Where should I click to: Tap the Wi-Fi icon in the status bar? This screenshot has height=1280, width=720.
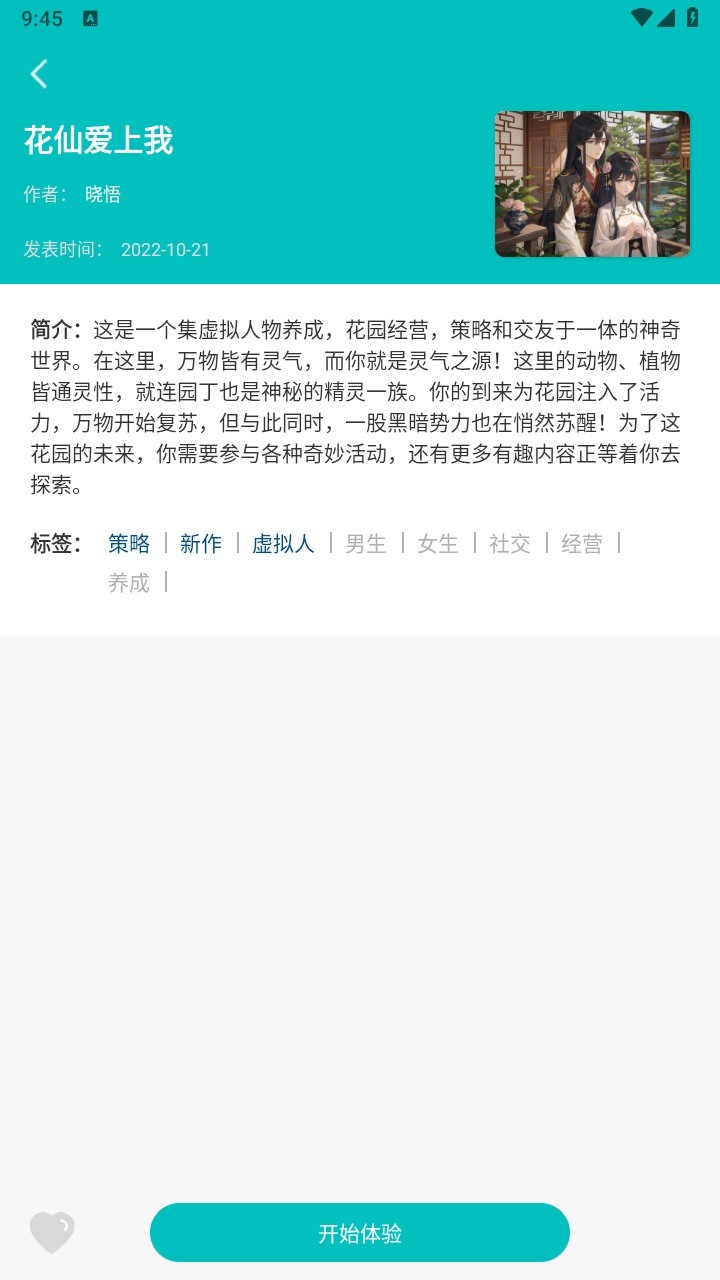click(x=640, y=17)
